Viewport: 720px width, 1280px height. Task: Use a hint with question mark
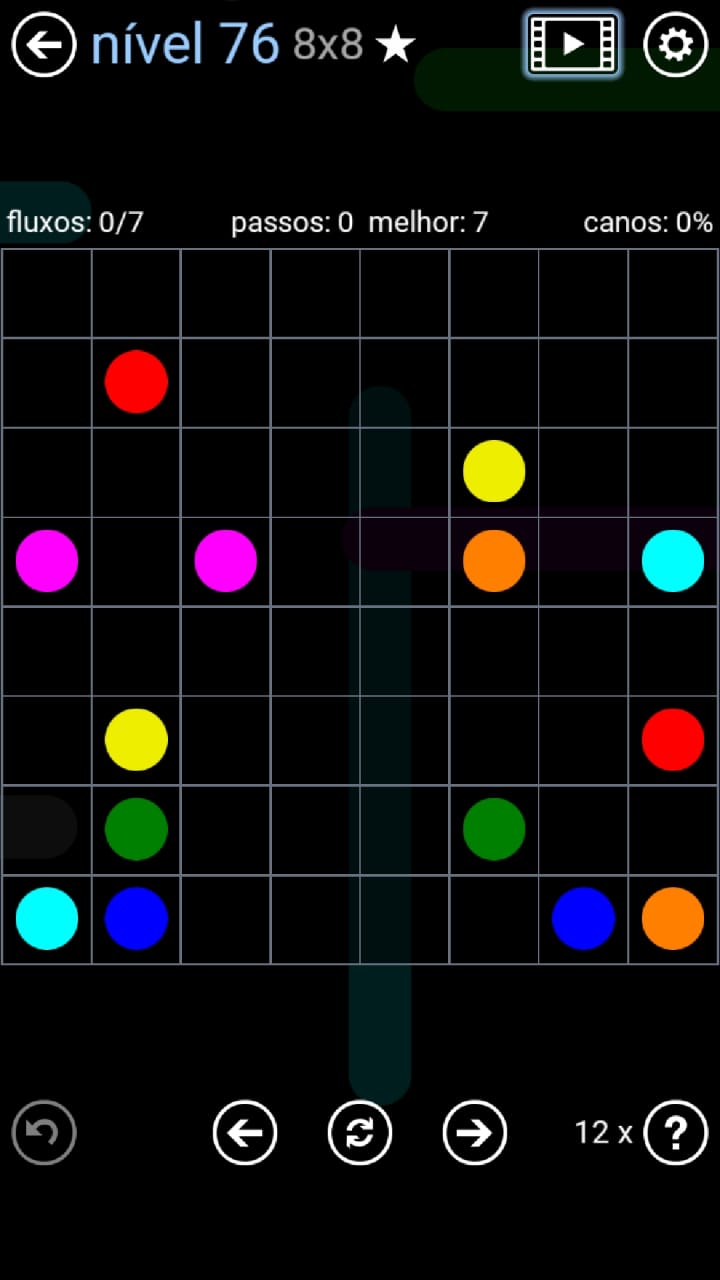point(675,1132)
